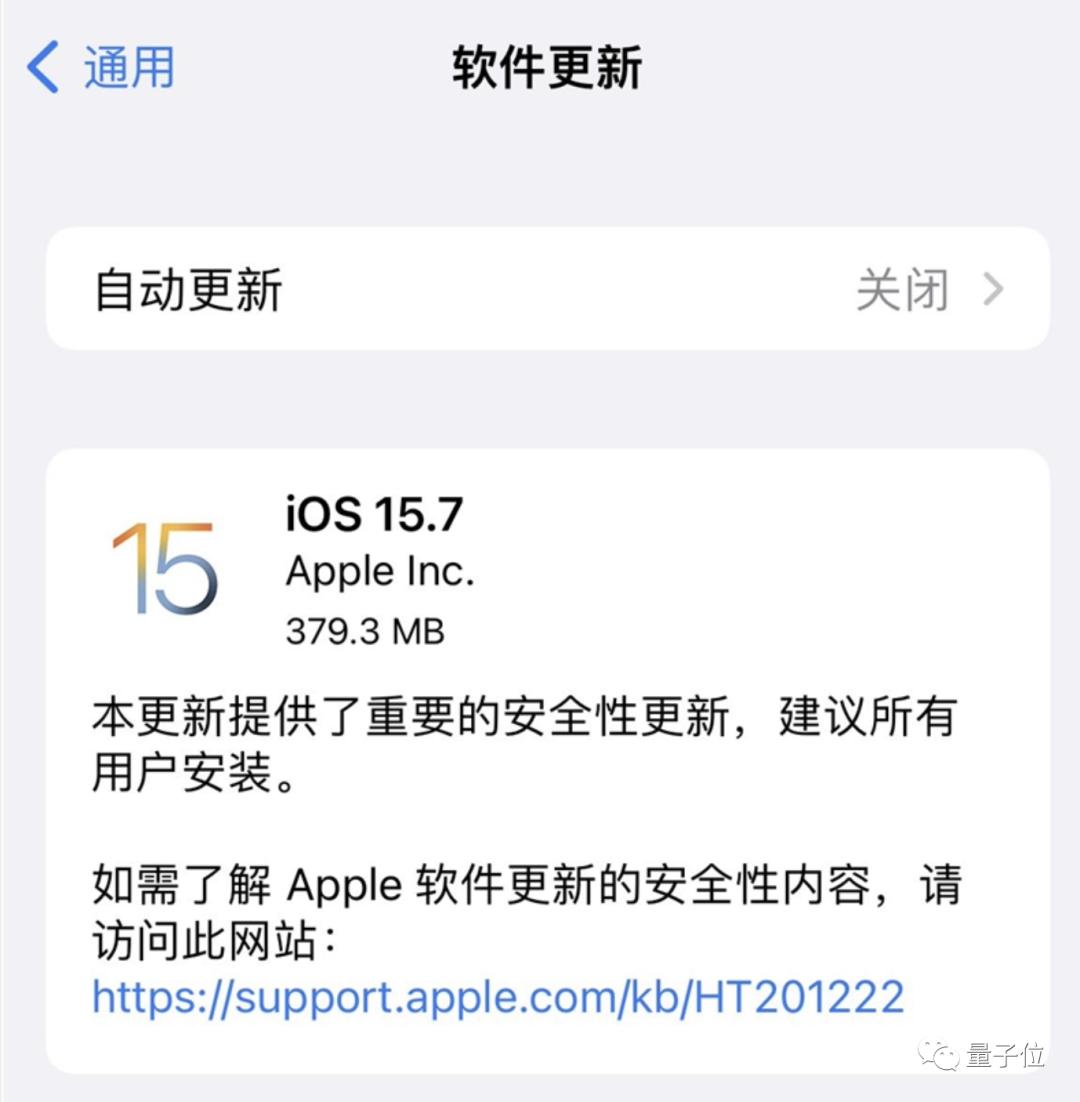
Task: Tap the gray right-pointing chevron
Action: pyautogui.click(x=993, y=290)
